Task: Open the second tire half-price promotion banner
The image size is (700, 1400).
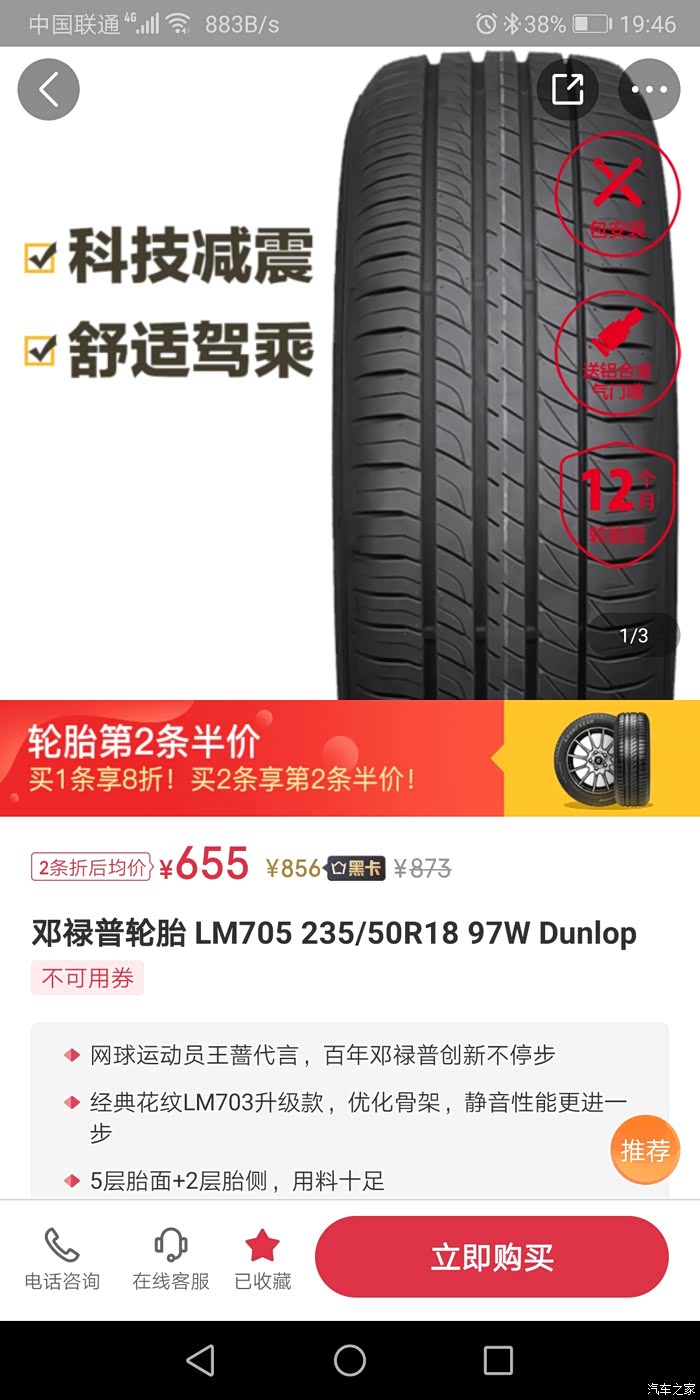Action: [350, 758]
